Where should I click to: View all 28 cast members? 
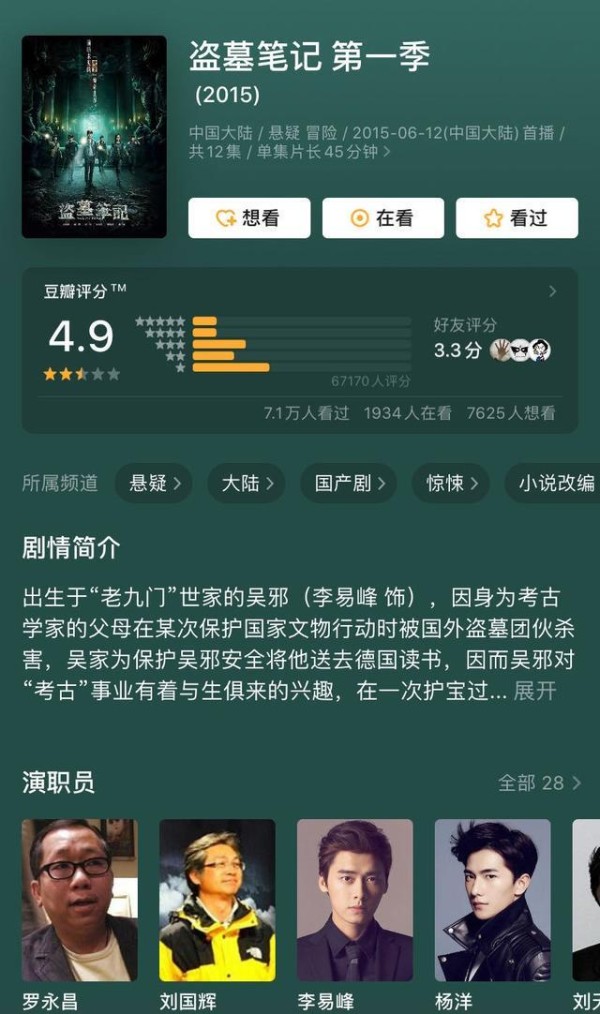tap(539, 782)
